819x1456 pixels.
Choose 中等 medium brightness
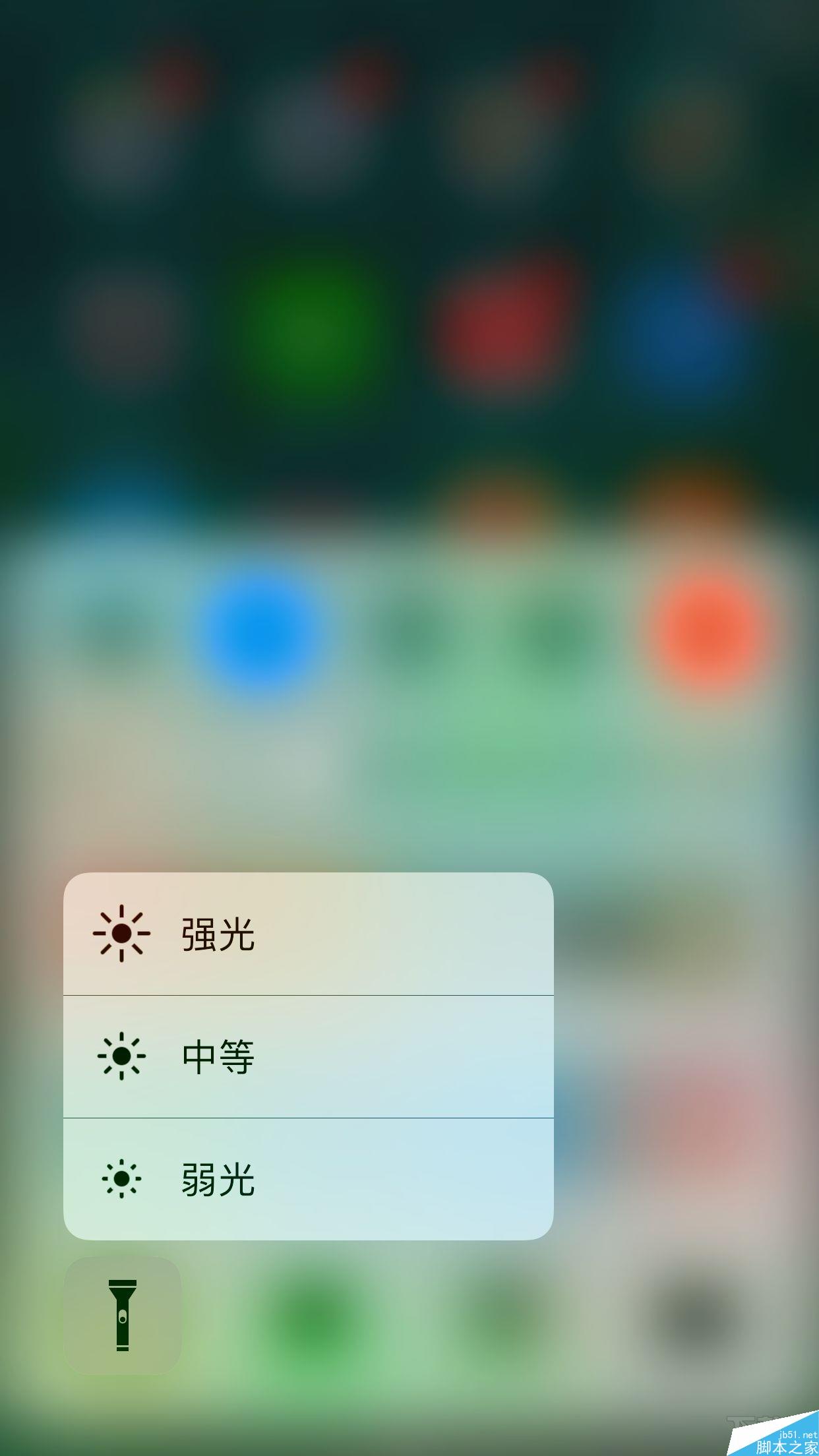coord(307,1056)
